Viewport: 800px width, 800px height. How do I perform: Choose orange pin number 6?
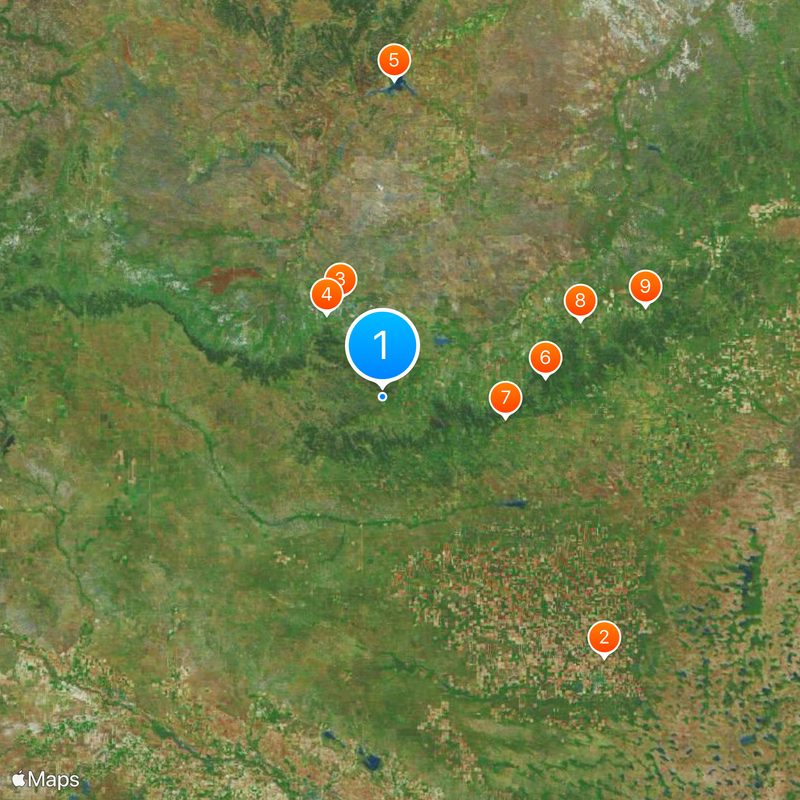pyautogui.click(x=545, y=357)
